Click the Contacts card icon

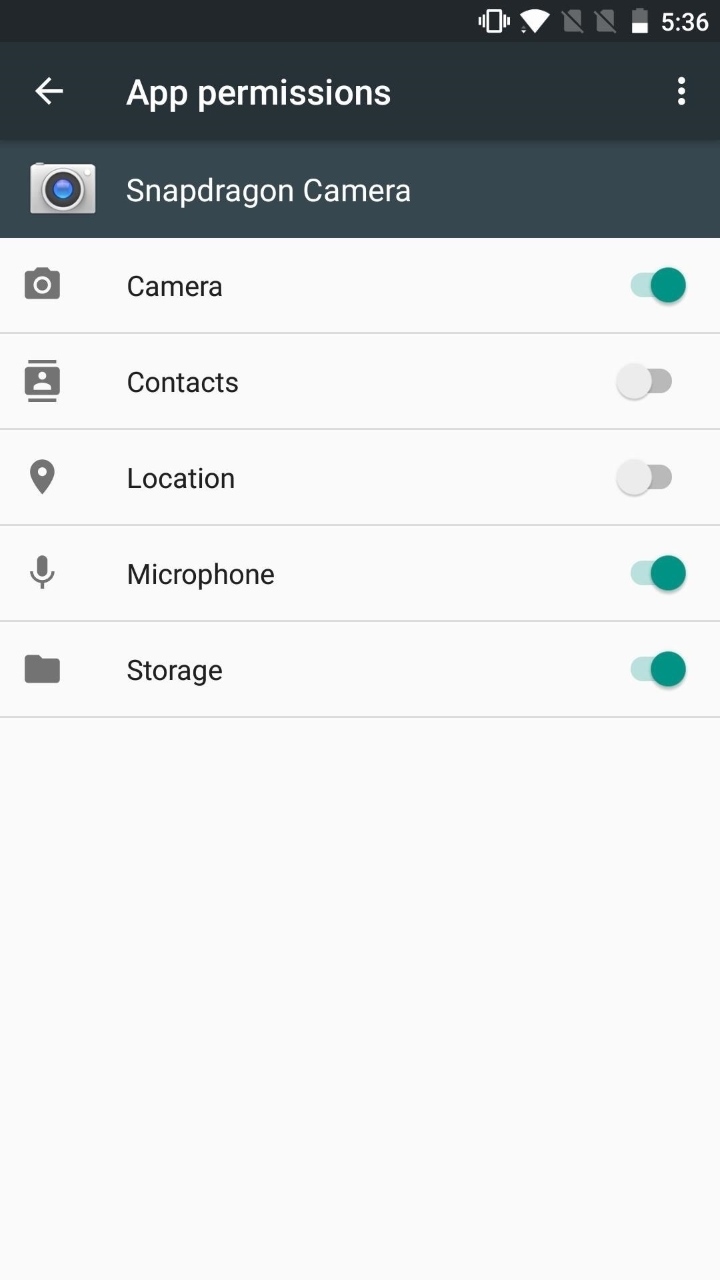pyautogui.click(x=42, y=381)
